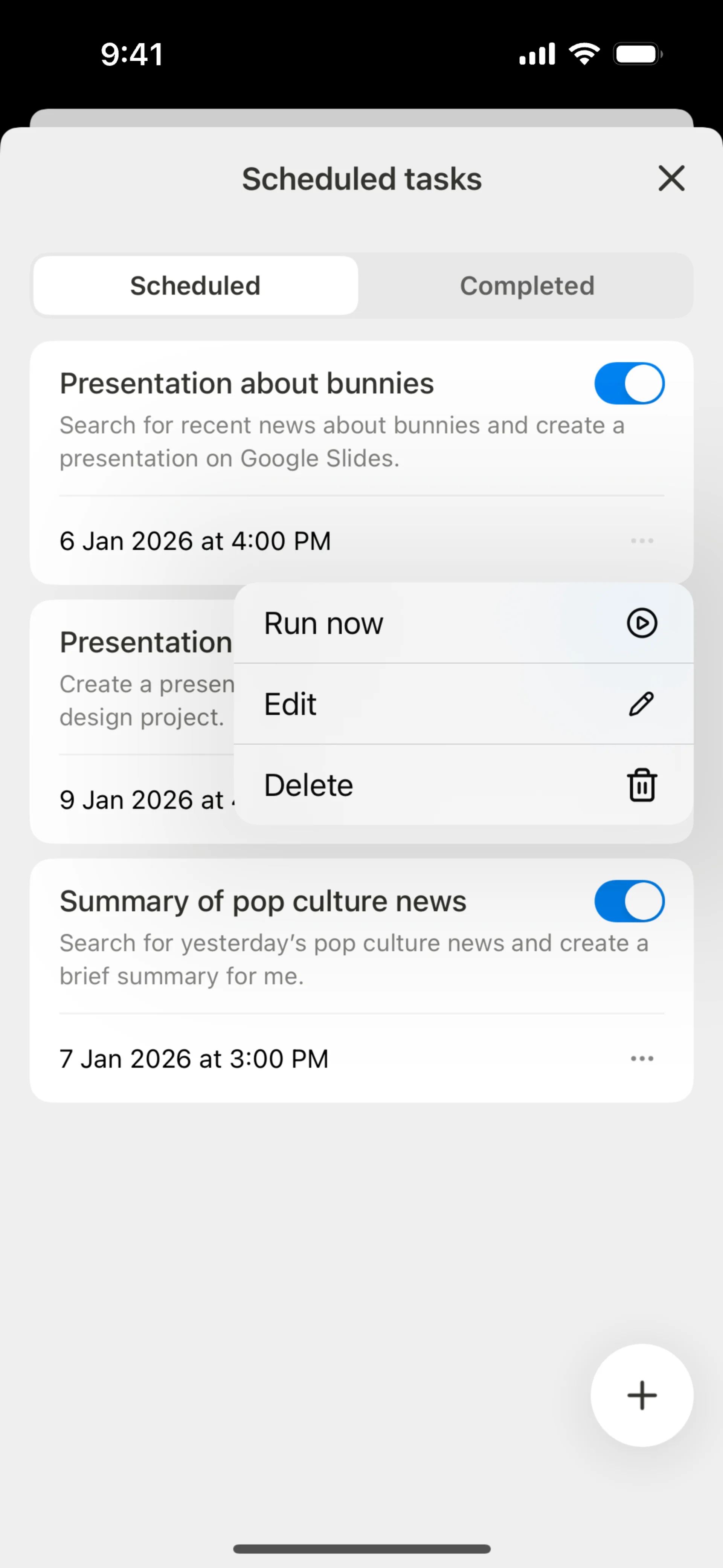Toggle off Presentation about bunnies task
Viewport: 723px width, 1568px height.
pos(628,384)
